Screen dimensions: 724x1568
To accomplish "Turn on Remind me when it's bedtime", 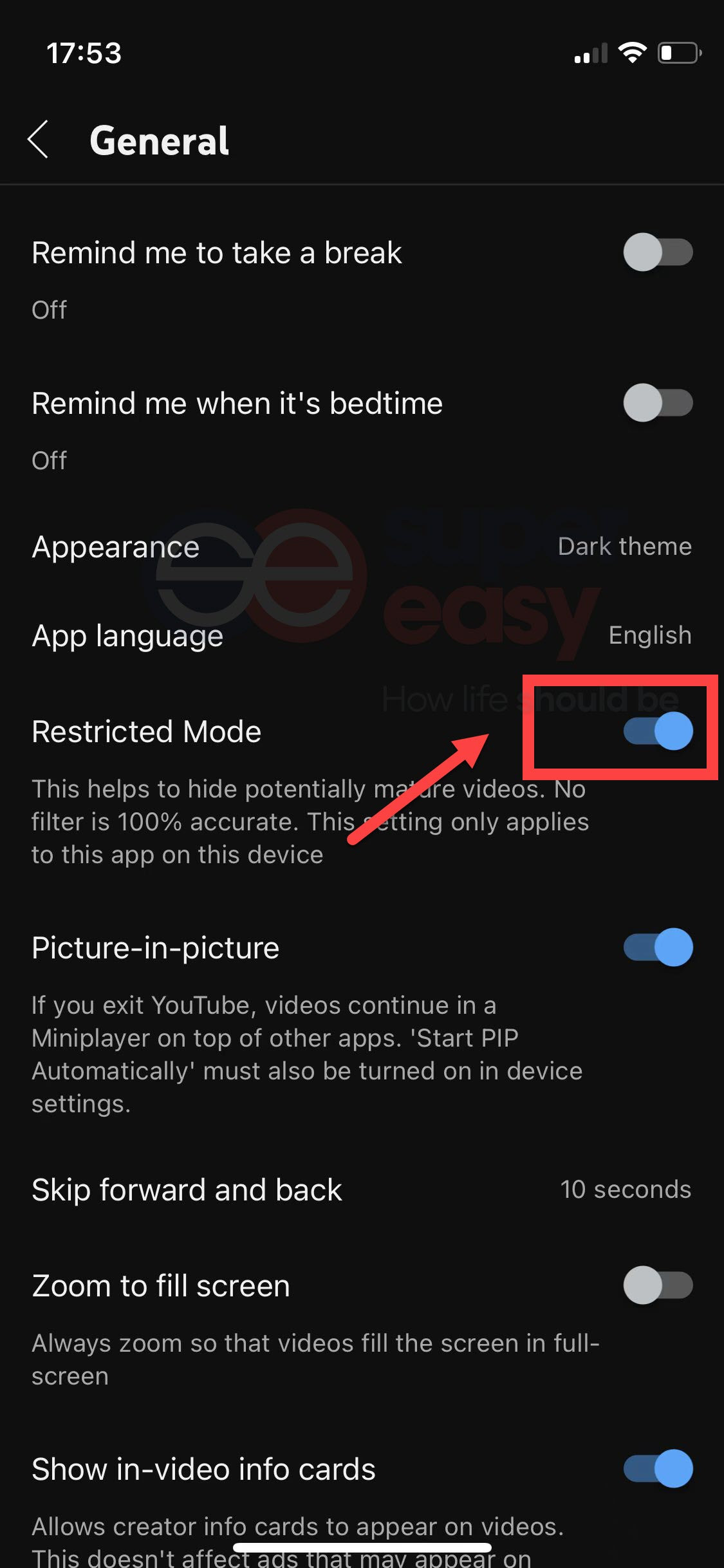I will (x=658, y=403).
